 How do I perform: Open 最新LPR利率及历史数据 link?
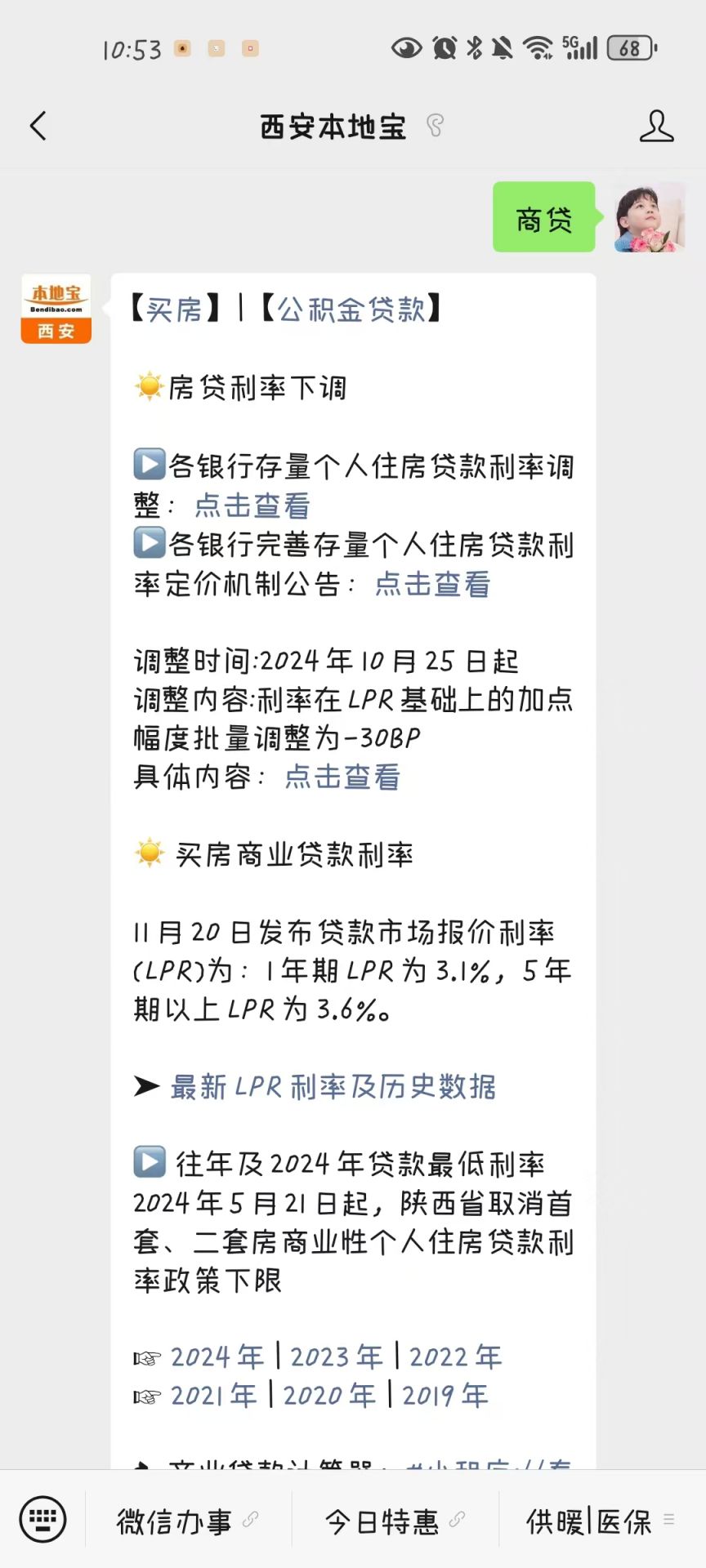333,1086
